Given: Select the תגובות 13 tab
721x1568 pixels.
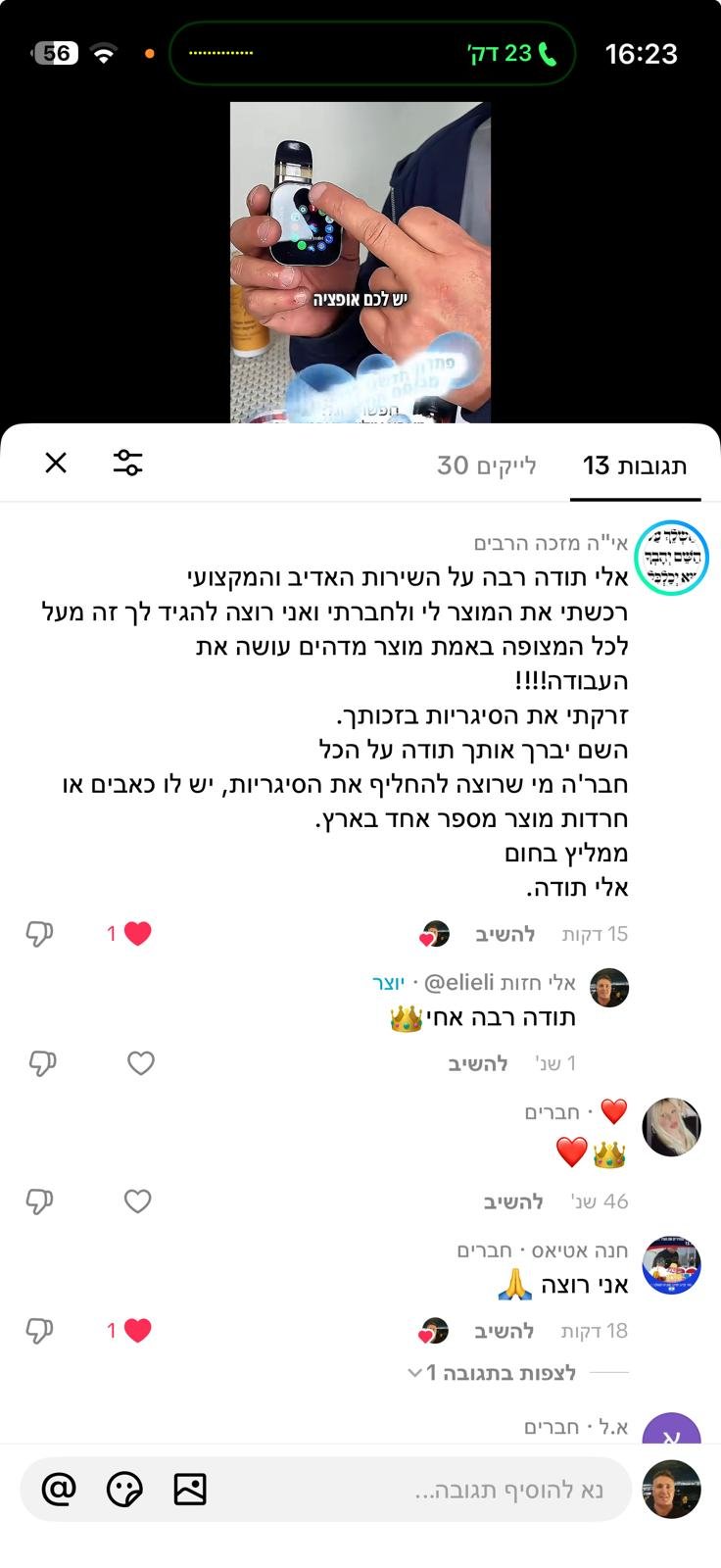Looking at the screenshot, I should [x=635, y=465].
